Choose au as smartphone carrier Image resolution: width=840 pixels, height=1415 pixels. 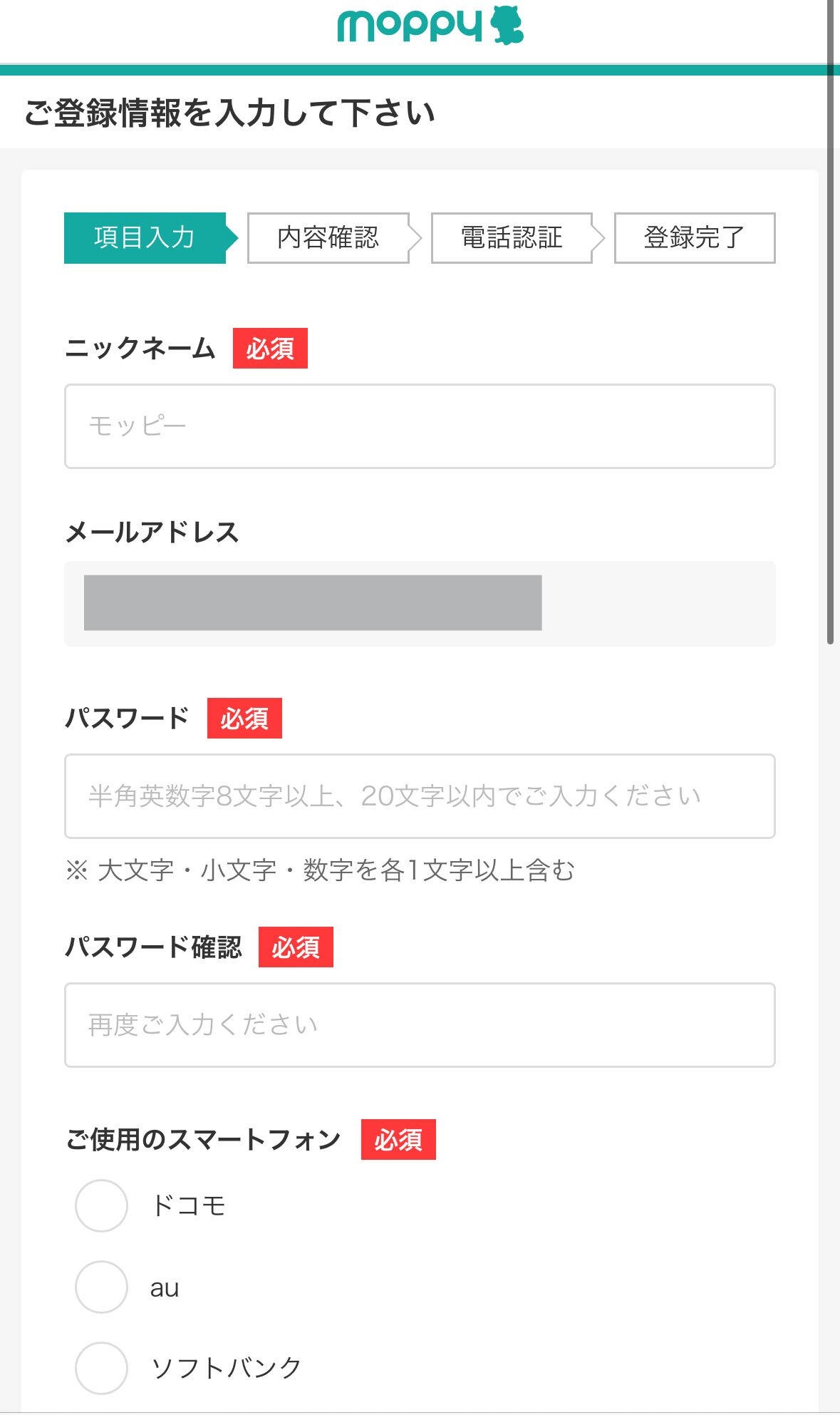pyautogui.click(x=101, y=1287)
